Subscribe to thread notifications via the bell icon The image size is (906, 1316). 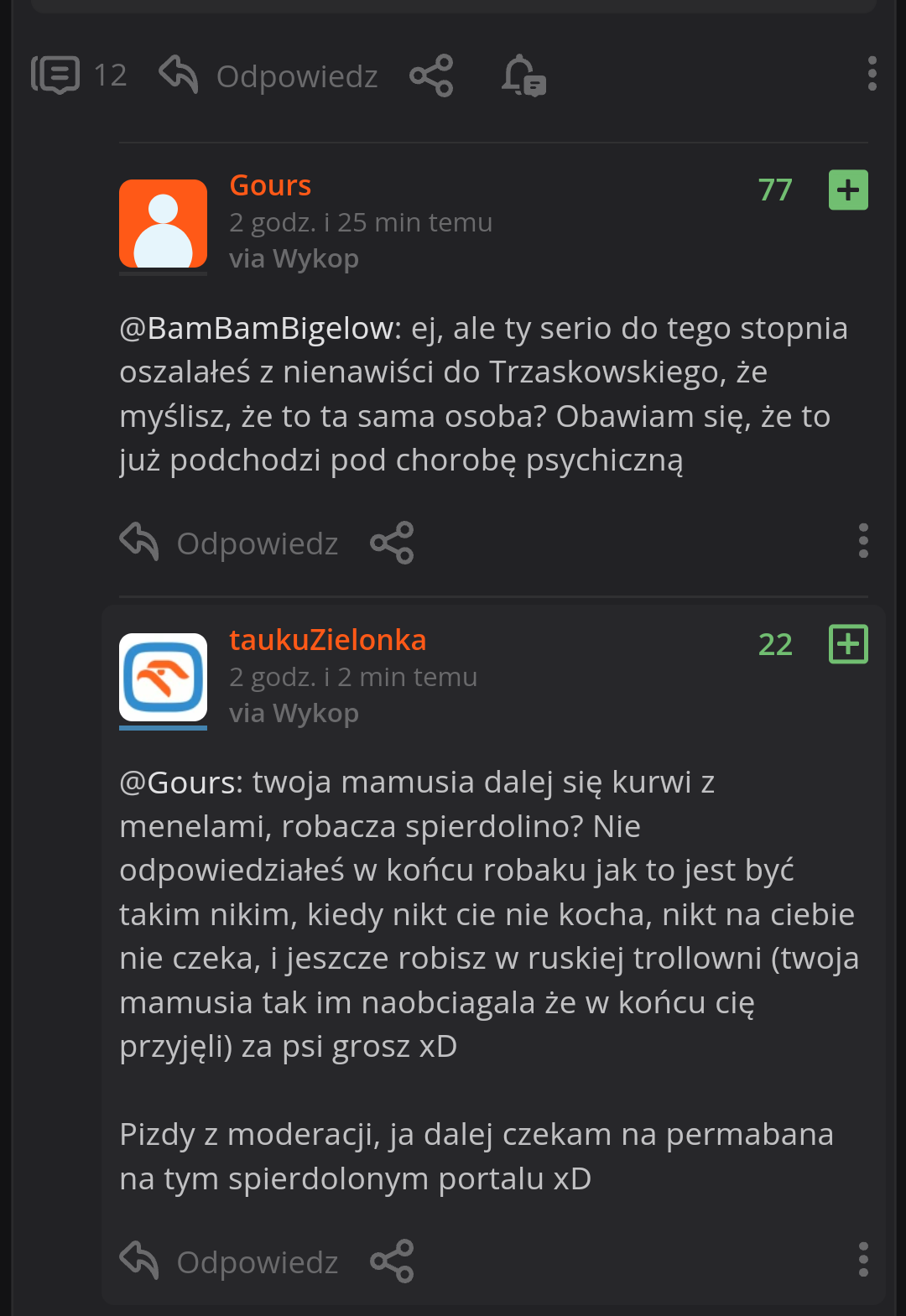click(523, 76)
